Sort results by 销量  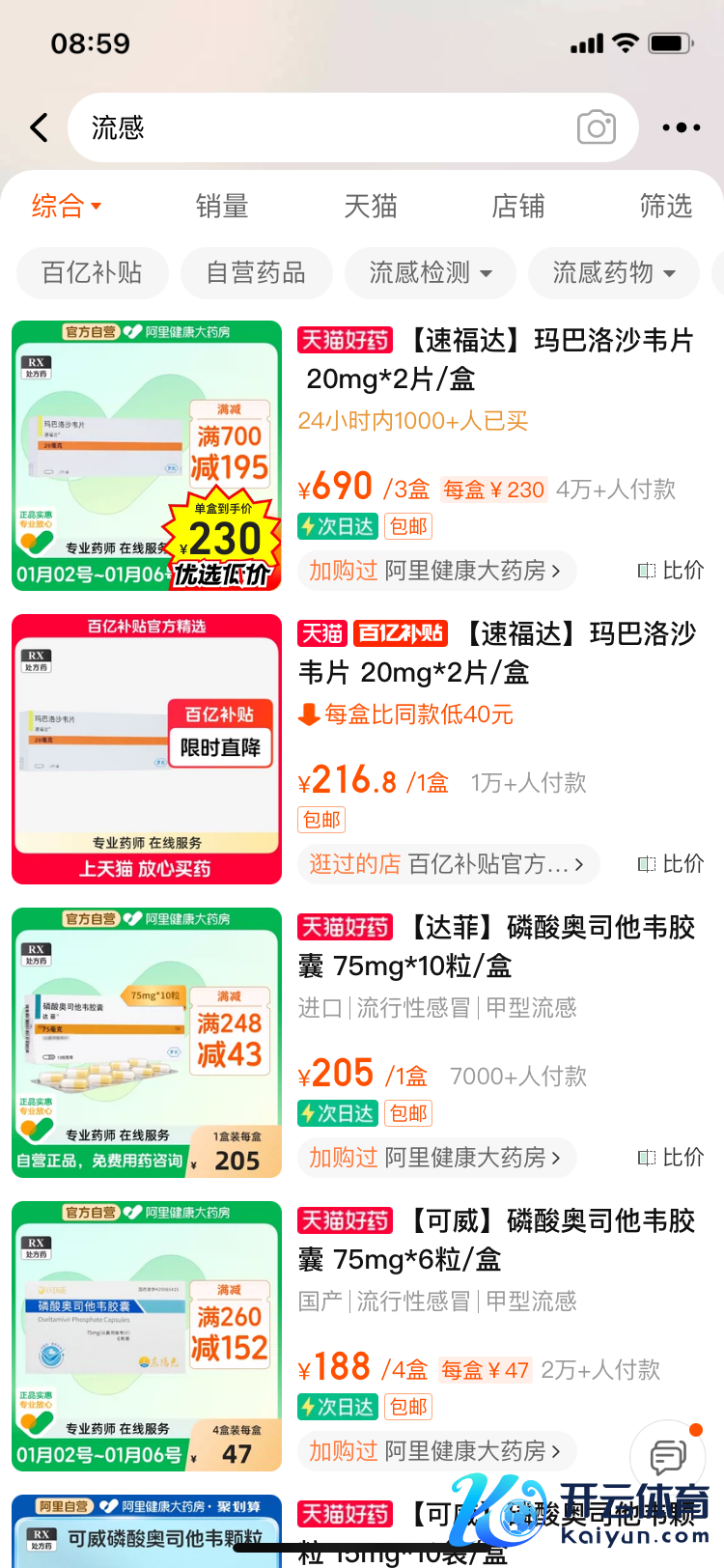[222, 206]
